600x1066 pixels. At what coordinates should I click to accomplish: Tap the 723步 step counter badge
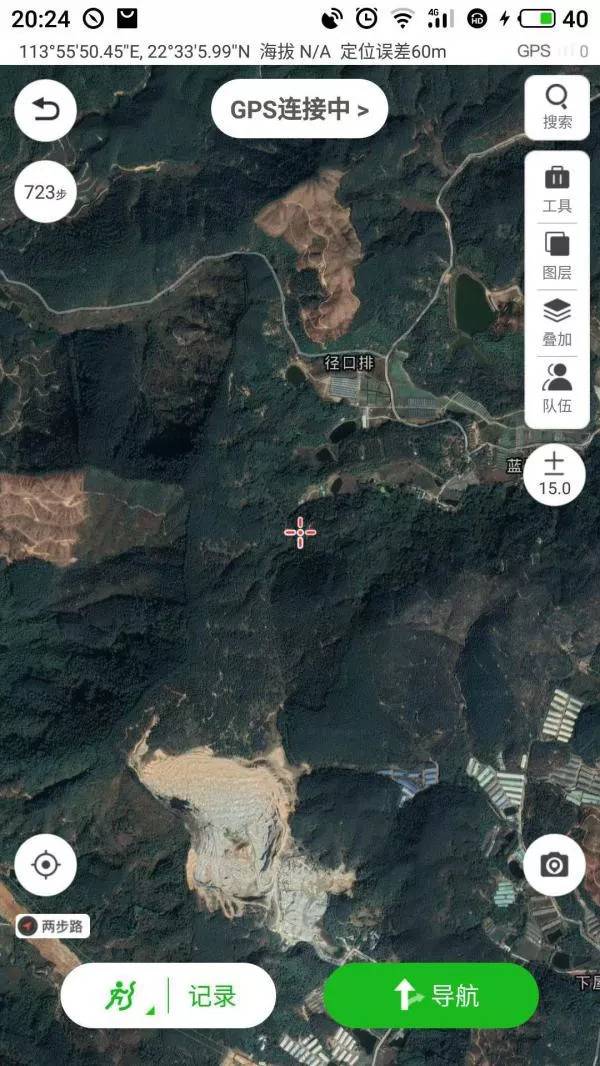46,192
